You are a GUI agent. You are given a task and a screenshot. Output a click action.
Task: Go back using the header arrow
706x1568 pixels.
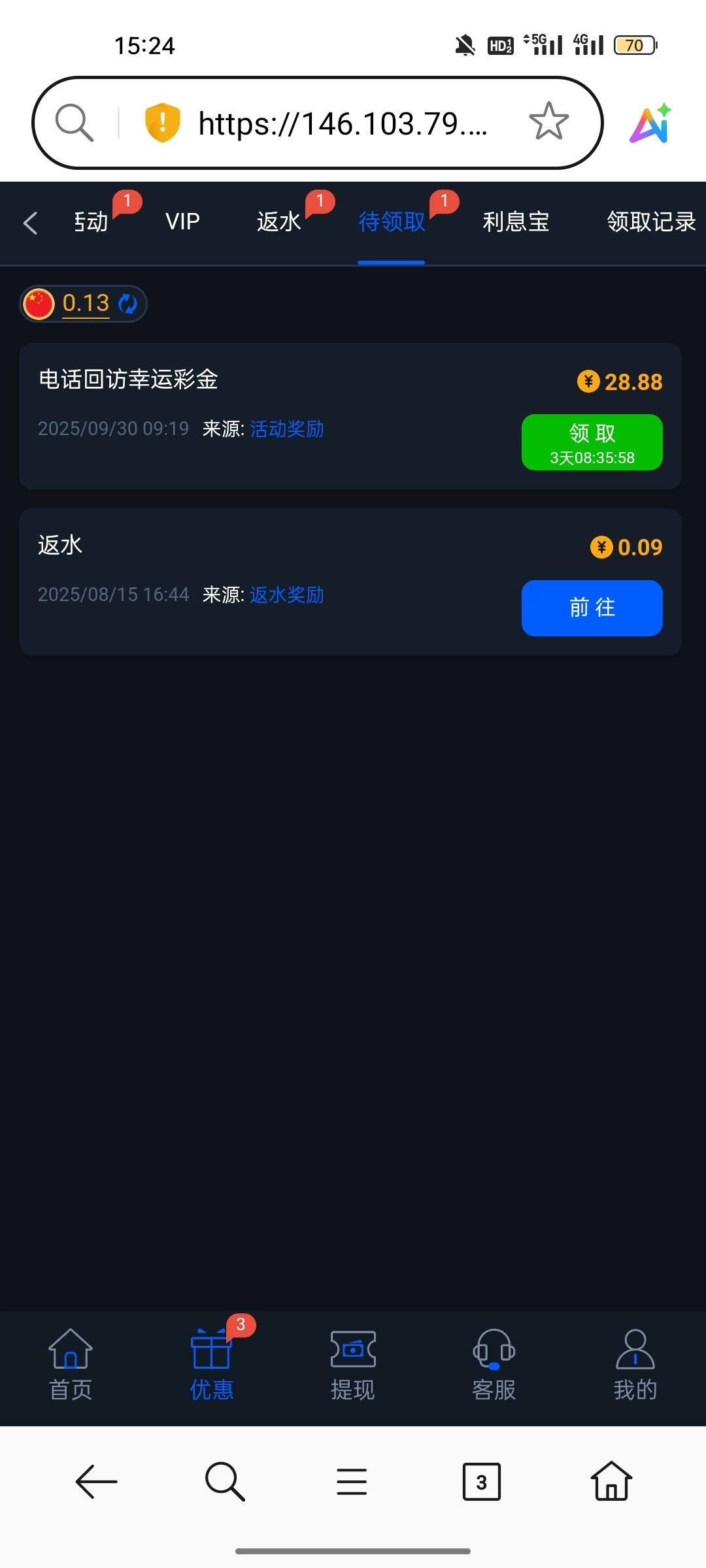tap(30, 223)
